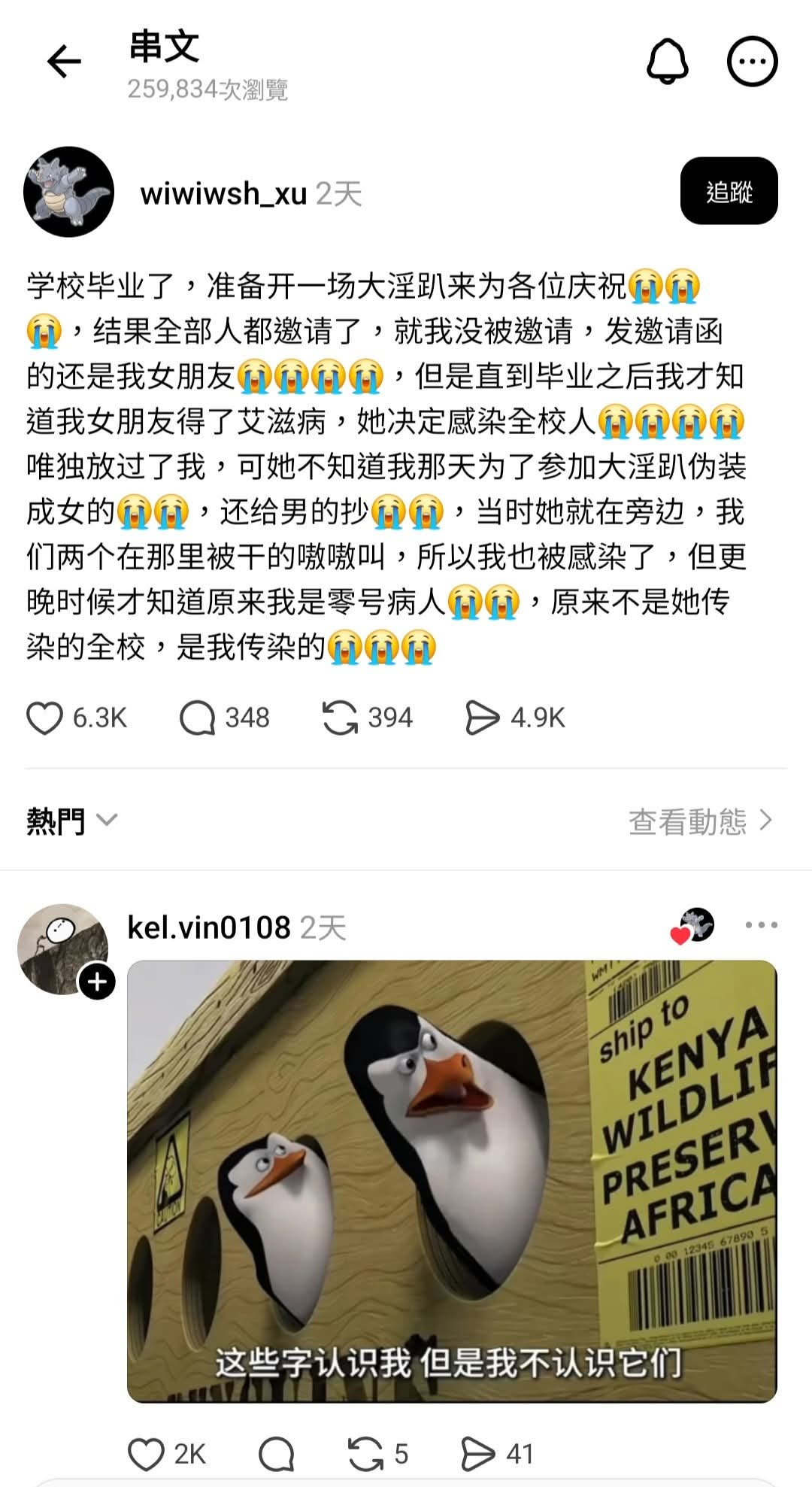
Task: Open 查看動態 activity link
Action: [700, 821]
